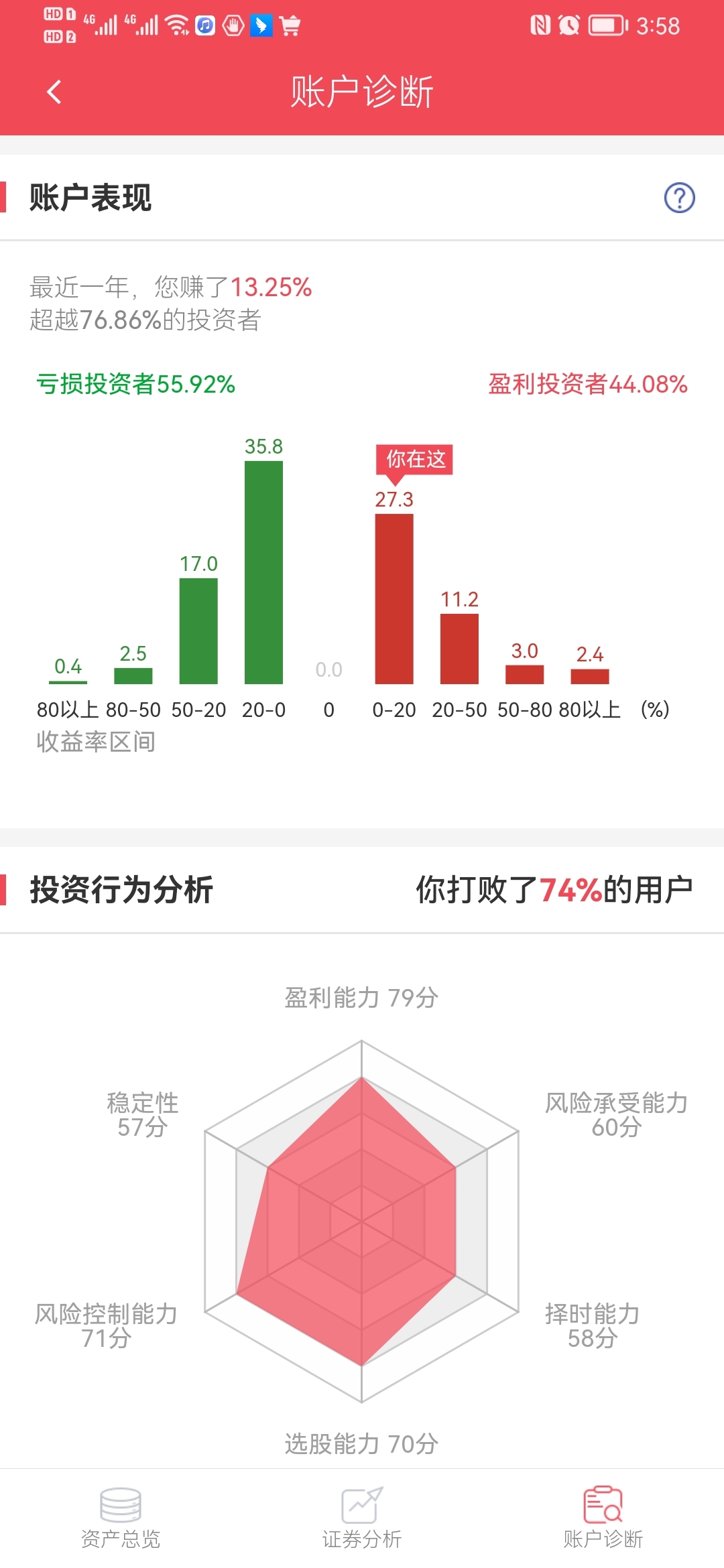Open the 证券分析 tab
Image resolution: width=724 pixels, height=1568 pixels.
362,1518
